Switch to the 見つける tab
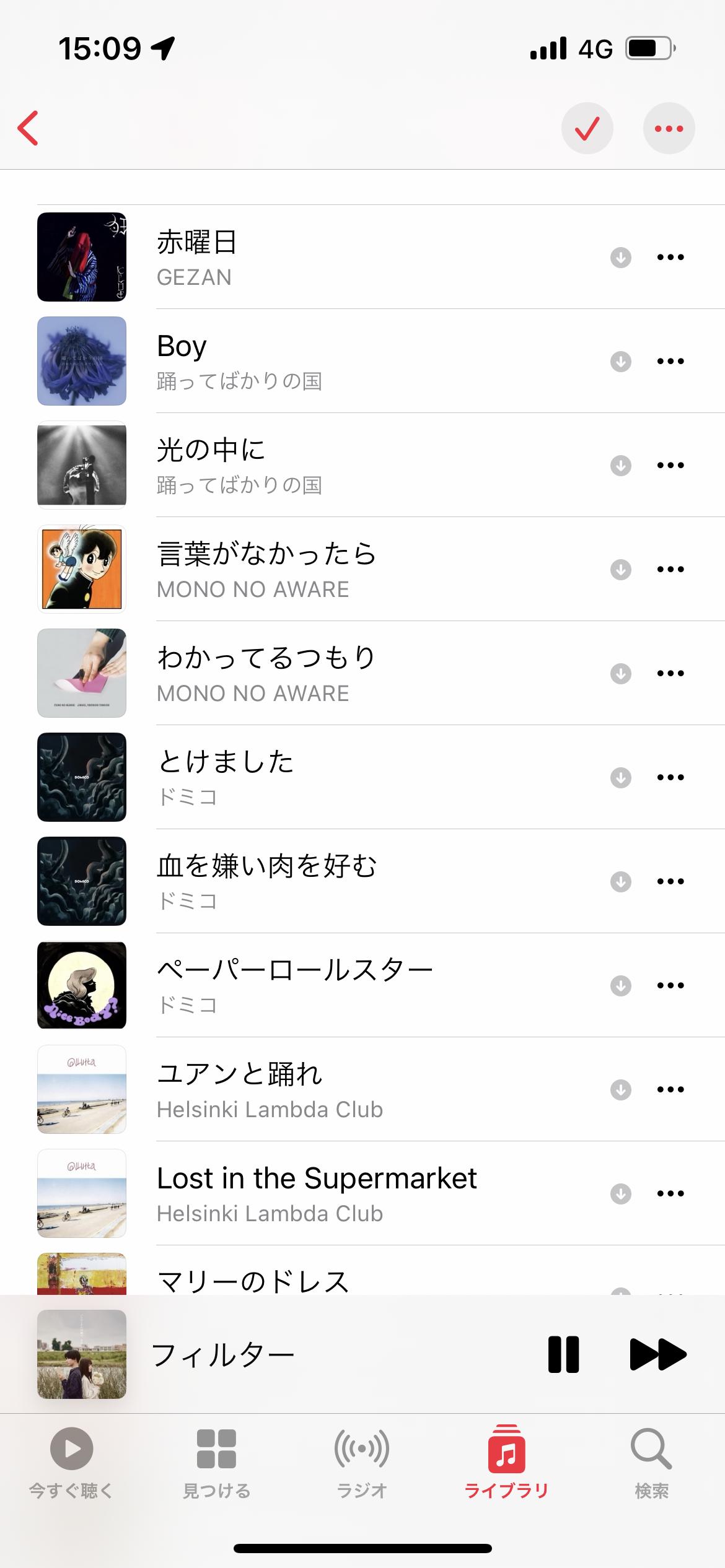The image size is (725, 1568). (216, 1463)
